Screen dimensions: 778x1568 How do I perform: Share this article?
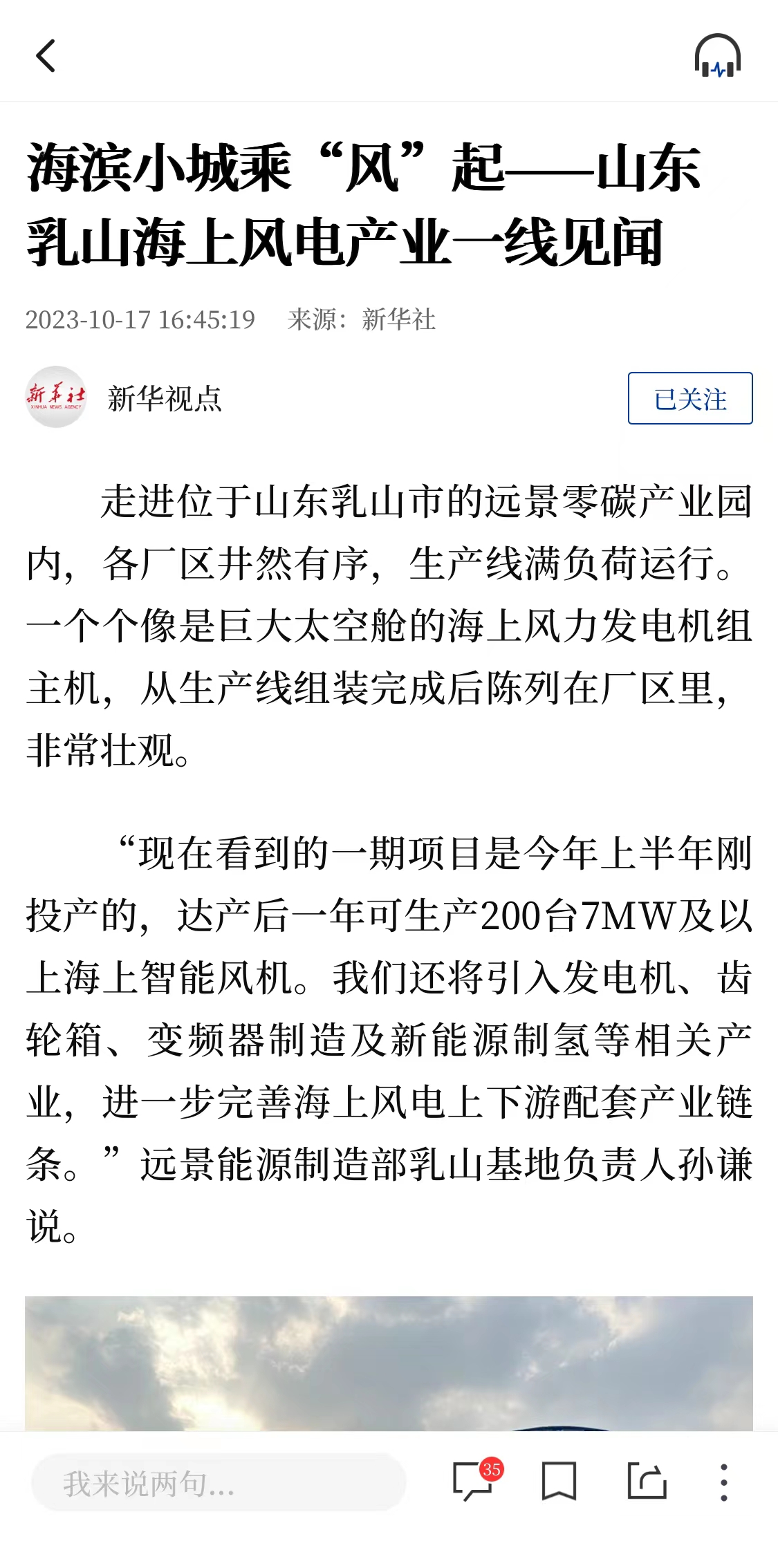[647, 1482]
